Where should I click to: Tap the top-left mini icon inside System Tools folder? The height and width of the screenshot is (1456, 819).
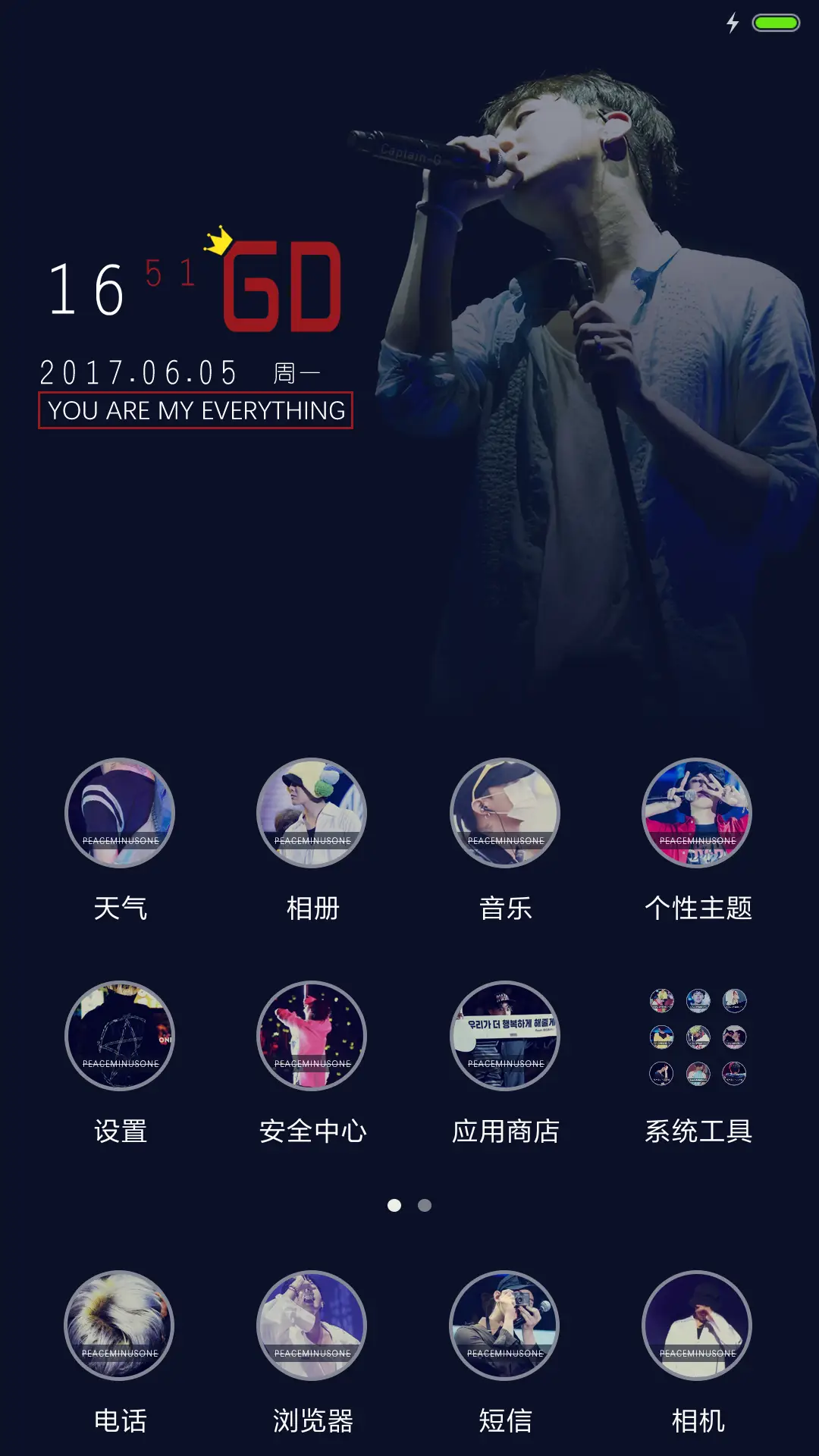click(664, 1003)
